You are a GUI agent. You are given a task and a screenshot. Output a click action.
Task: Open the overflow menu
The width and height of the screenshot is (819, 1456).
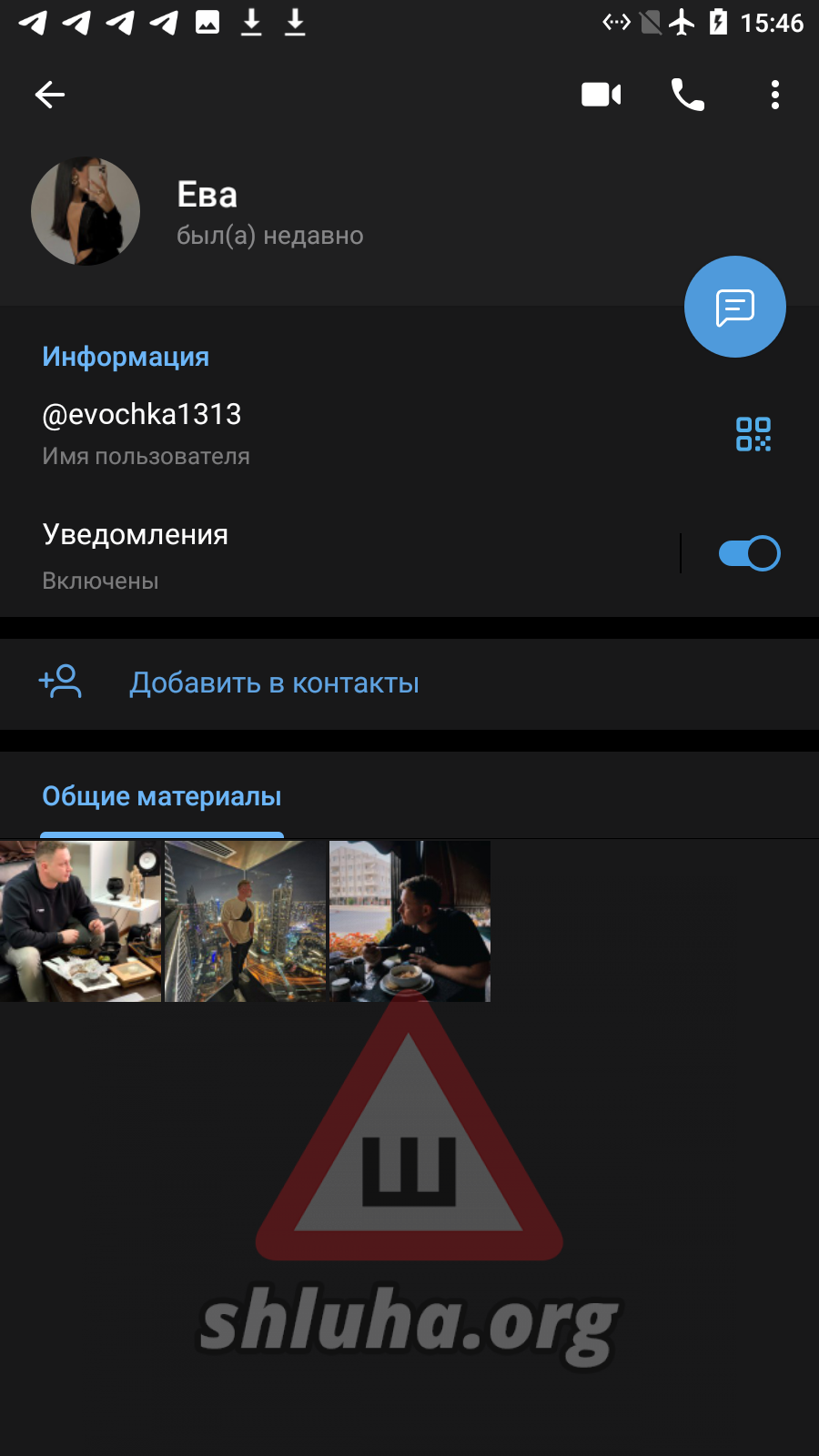coord(774,95)
